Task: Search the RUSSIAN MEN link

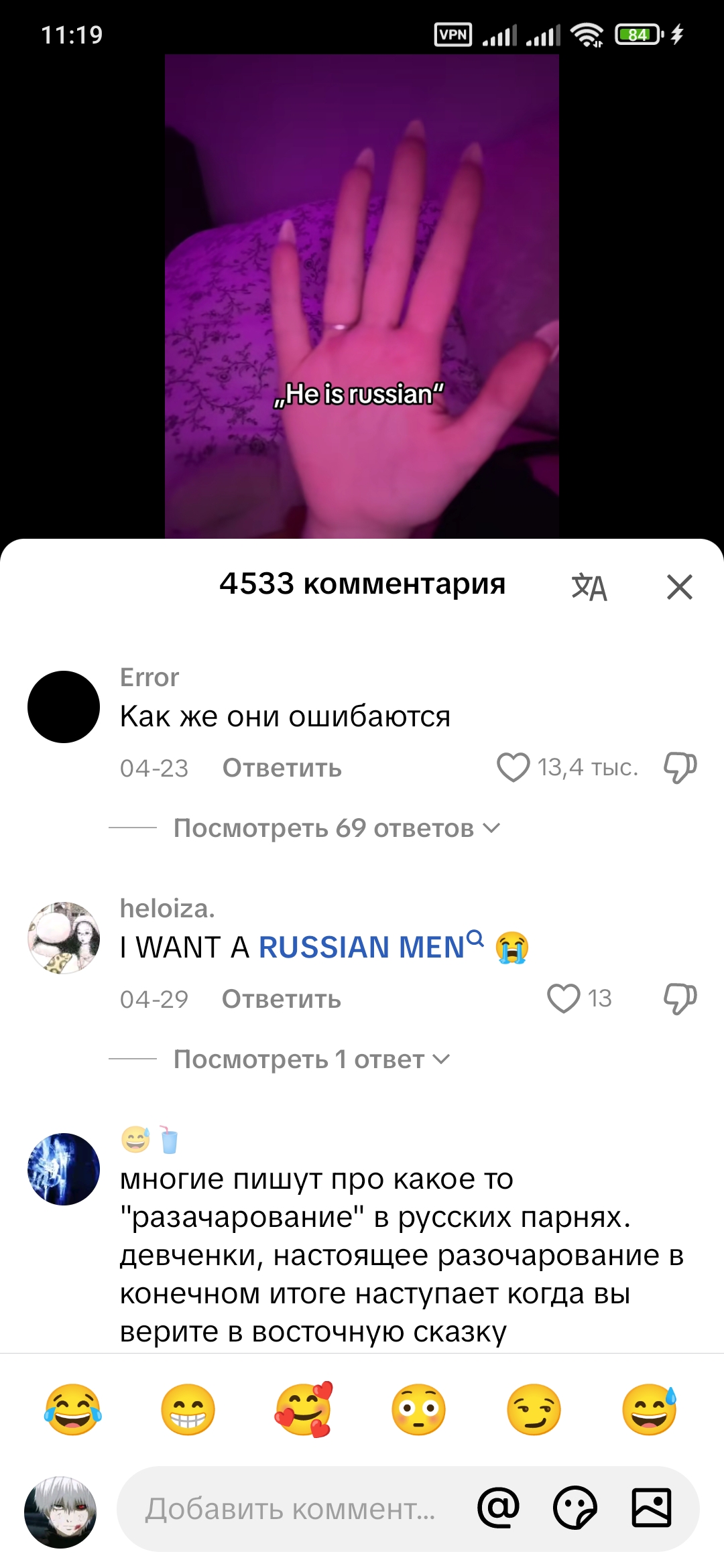Action: [371, 947]
